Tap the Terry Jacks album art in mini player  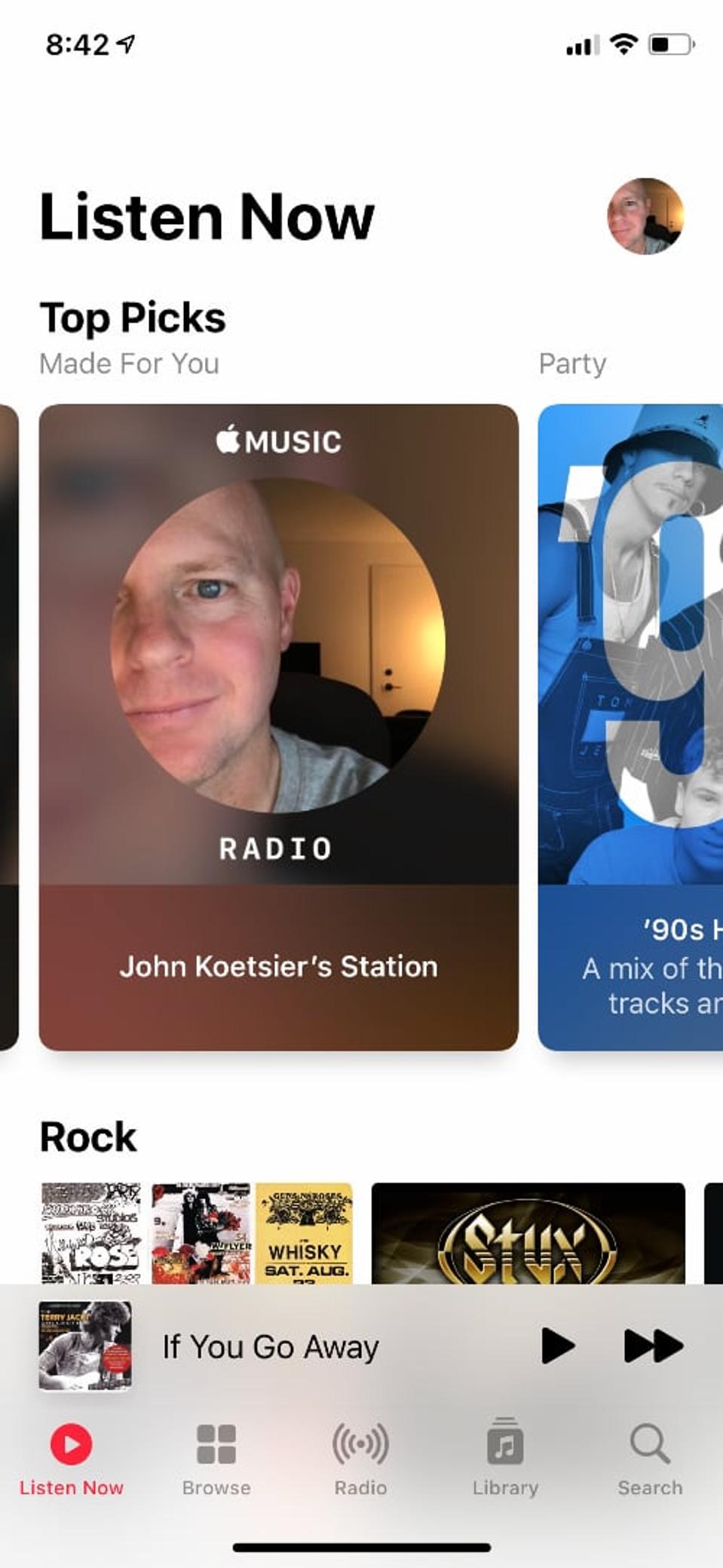pyautogui.click(x=85, y=1346)
